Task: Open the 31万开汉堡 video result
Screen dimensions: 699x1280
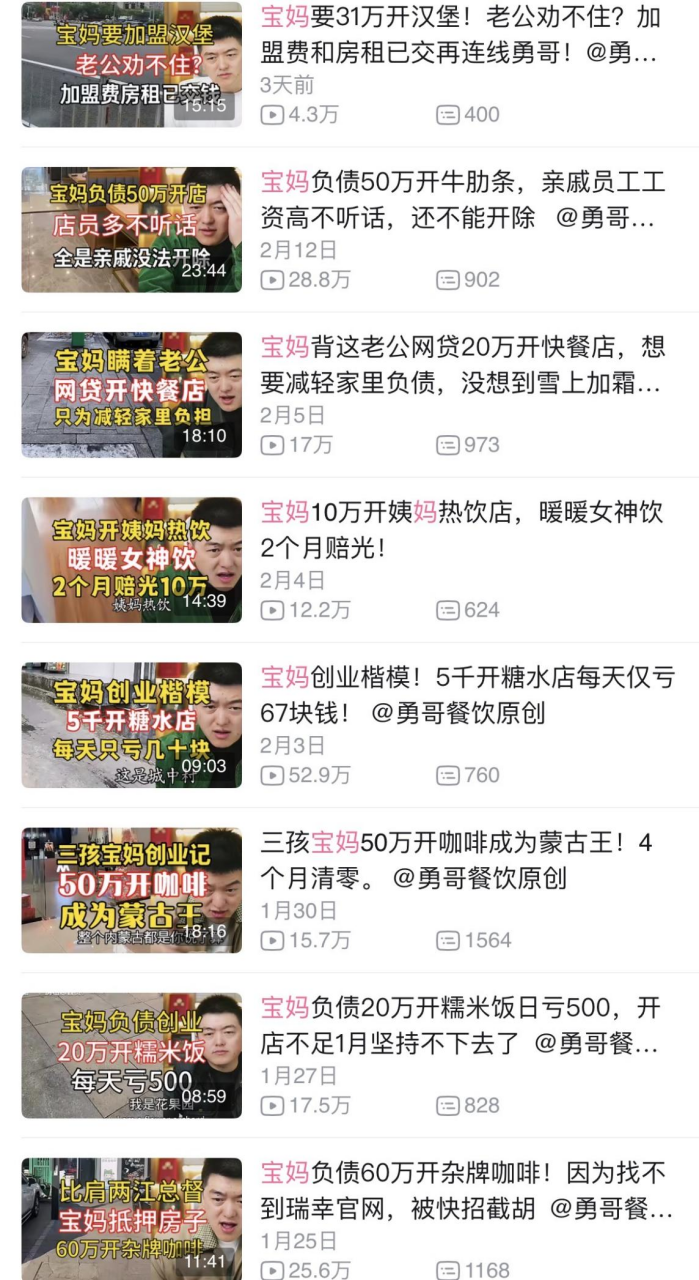Action: 131,65
